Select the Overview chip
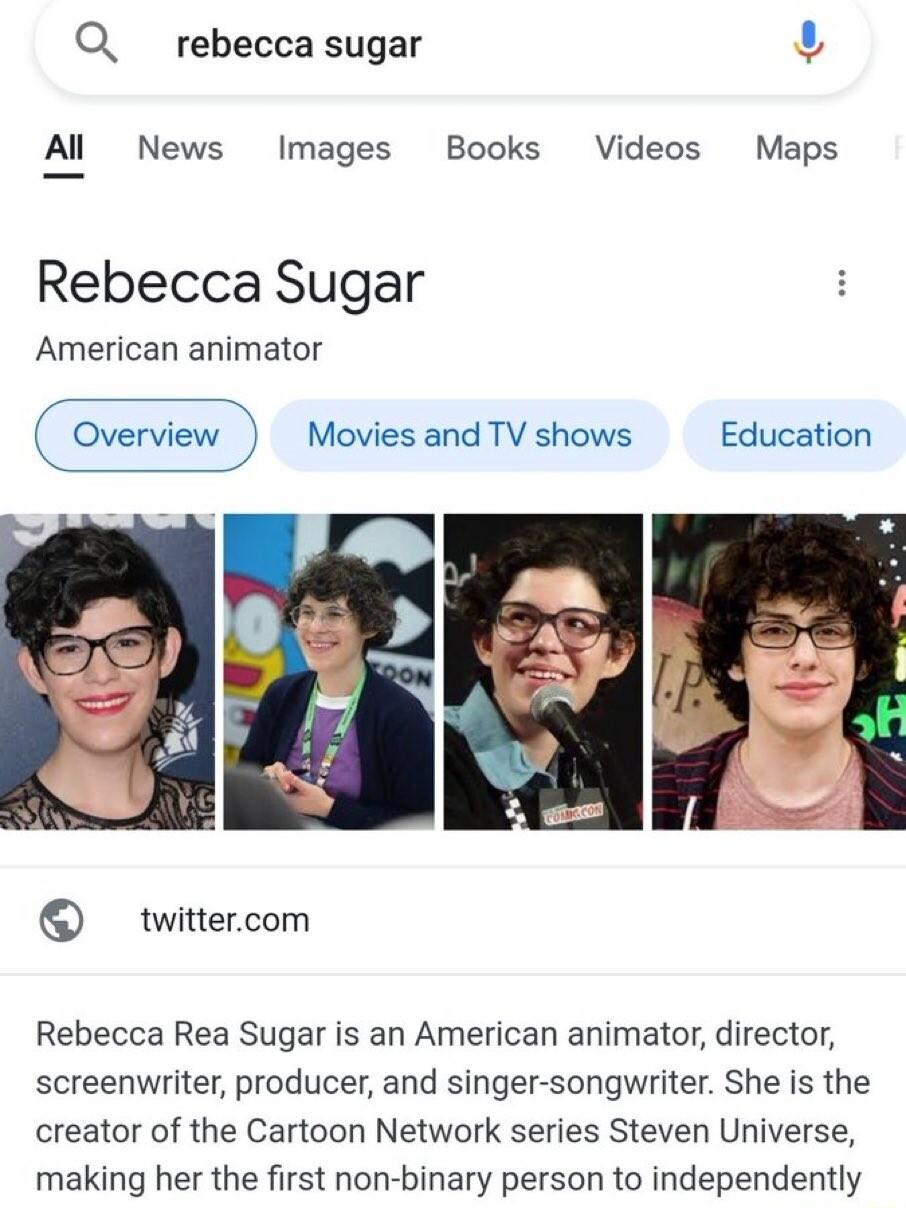The image size is (906, 1208). click(x=145, y=435)
